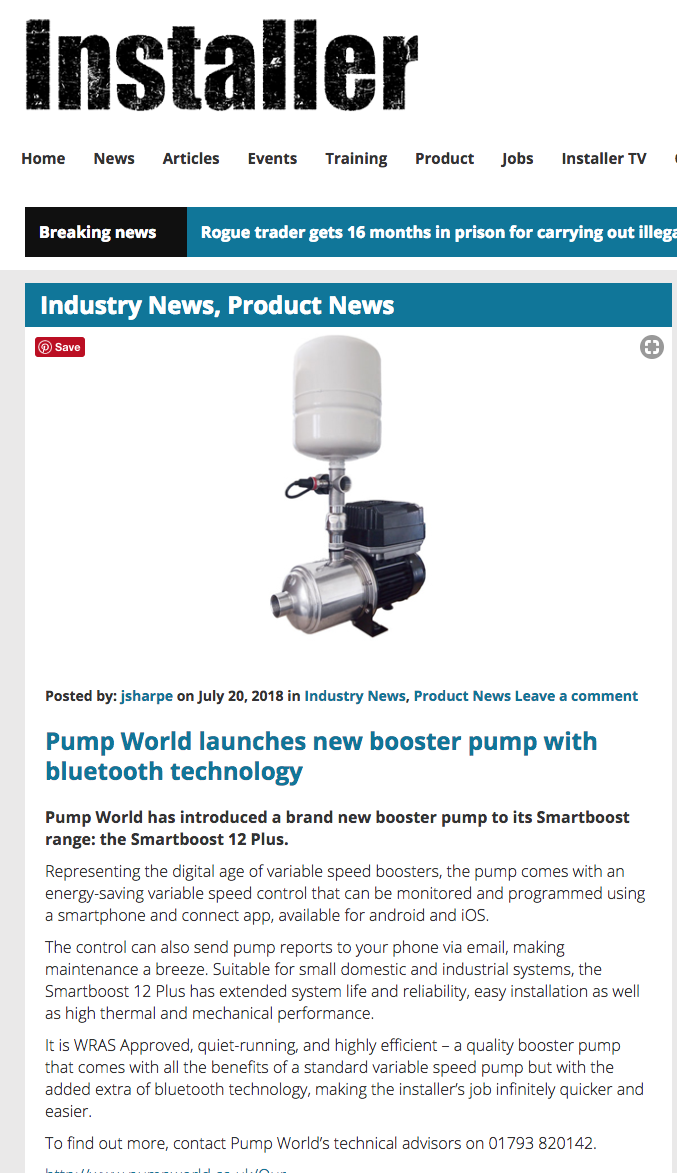This screenshot has width=677, height=1173.
Task: Open the Articles menu item
Action: (x=191, y=159)
